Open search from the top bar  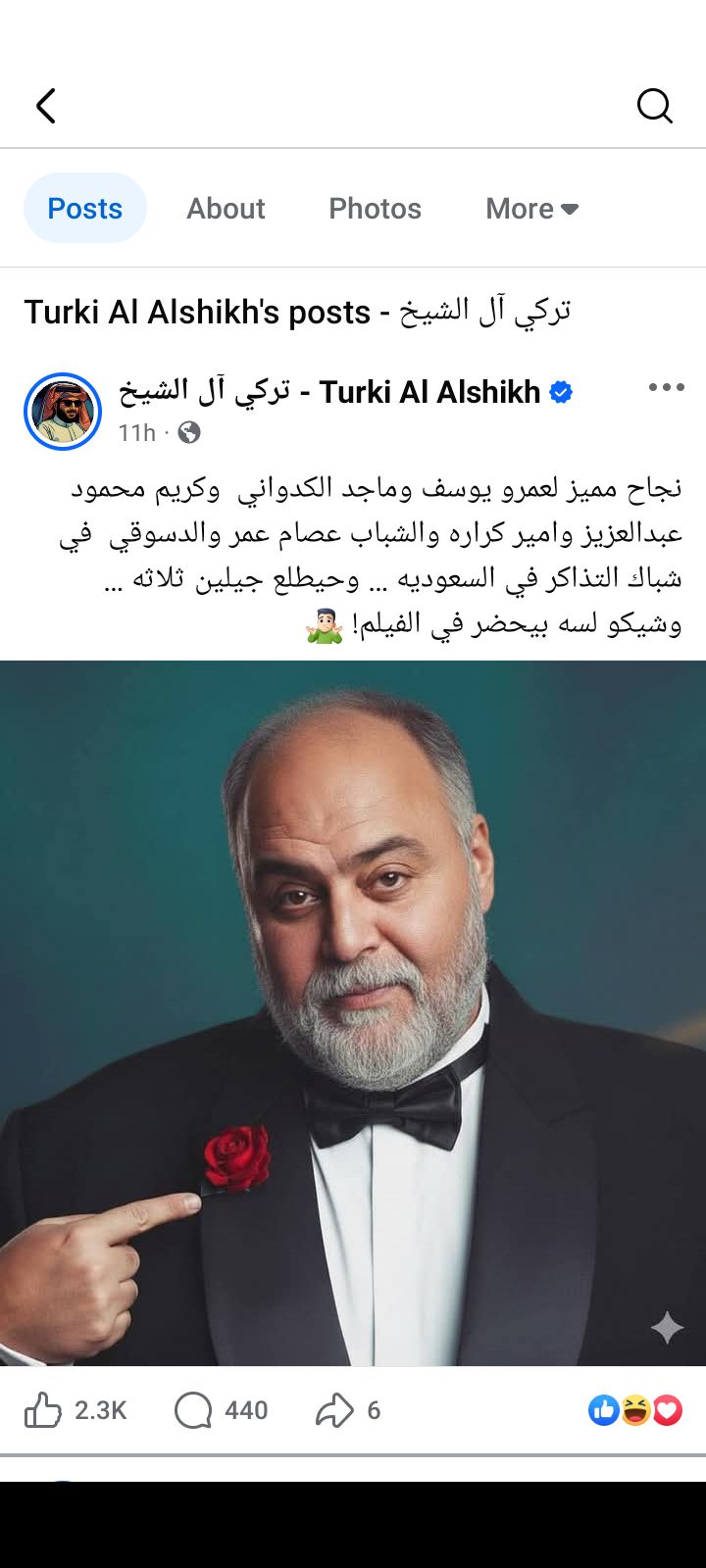(654, 106)
